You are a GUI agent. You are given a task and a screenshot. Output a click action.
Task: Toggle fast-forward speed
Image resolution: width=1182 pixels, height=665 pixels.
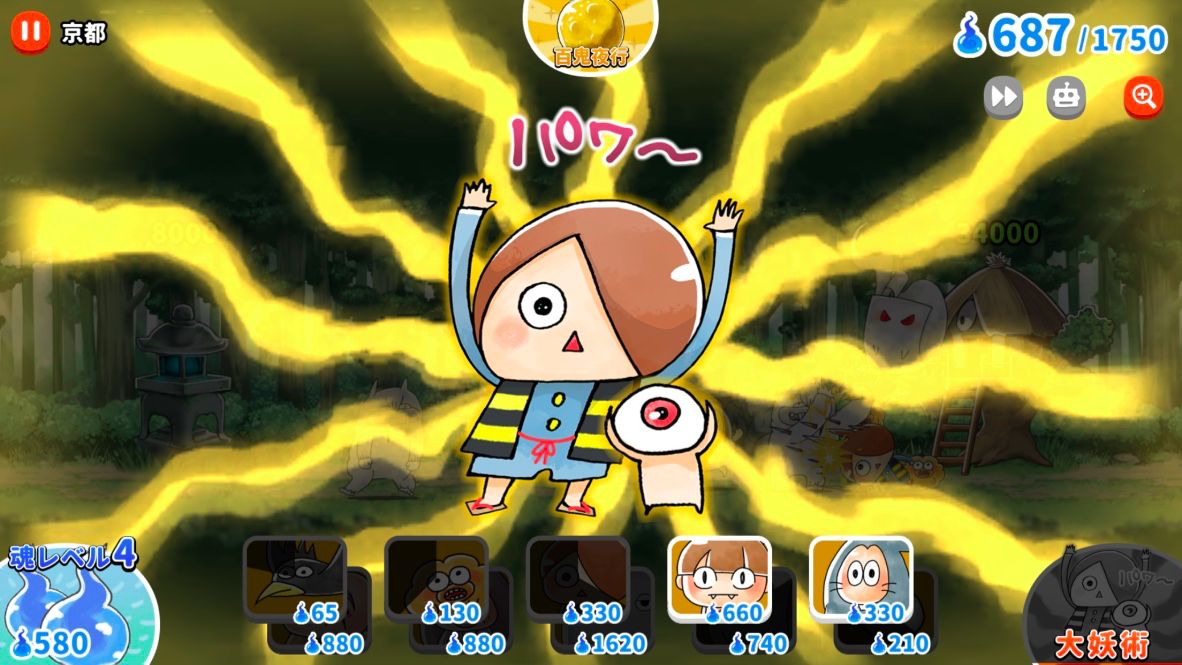(1003, 97)
